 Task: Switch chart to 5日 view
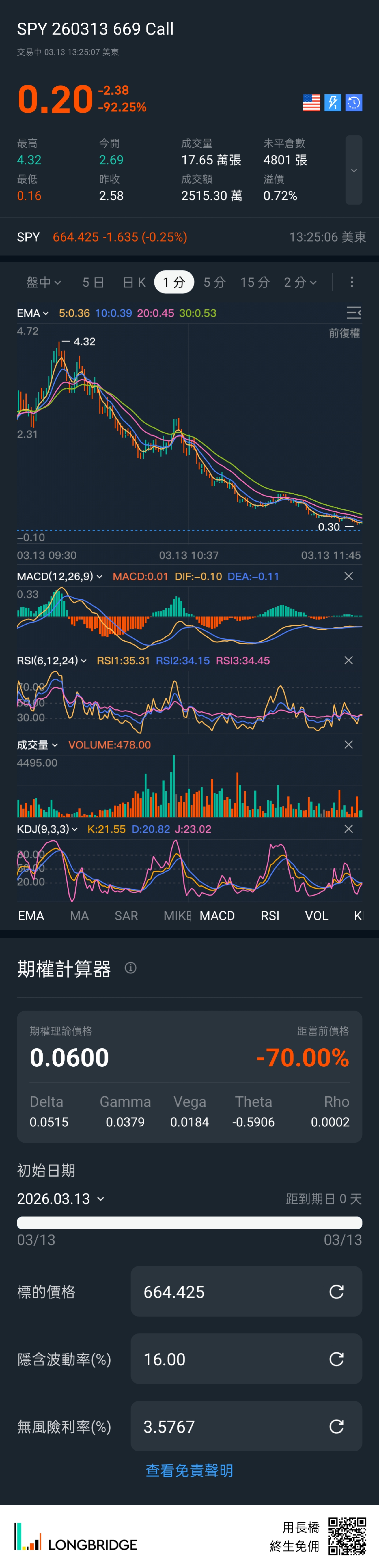pyautogui.click(x=93, y=282)
